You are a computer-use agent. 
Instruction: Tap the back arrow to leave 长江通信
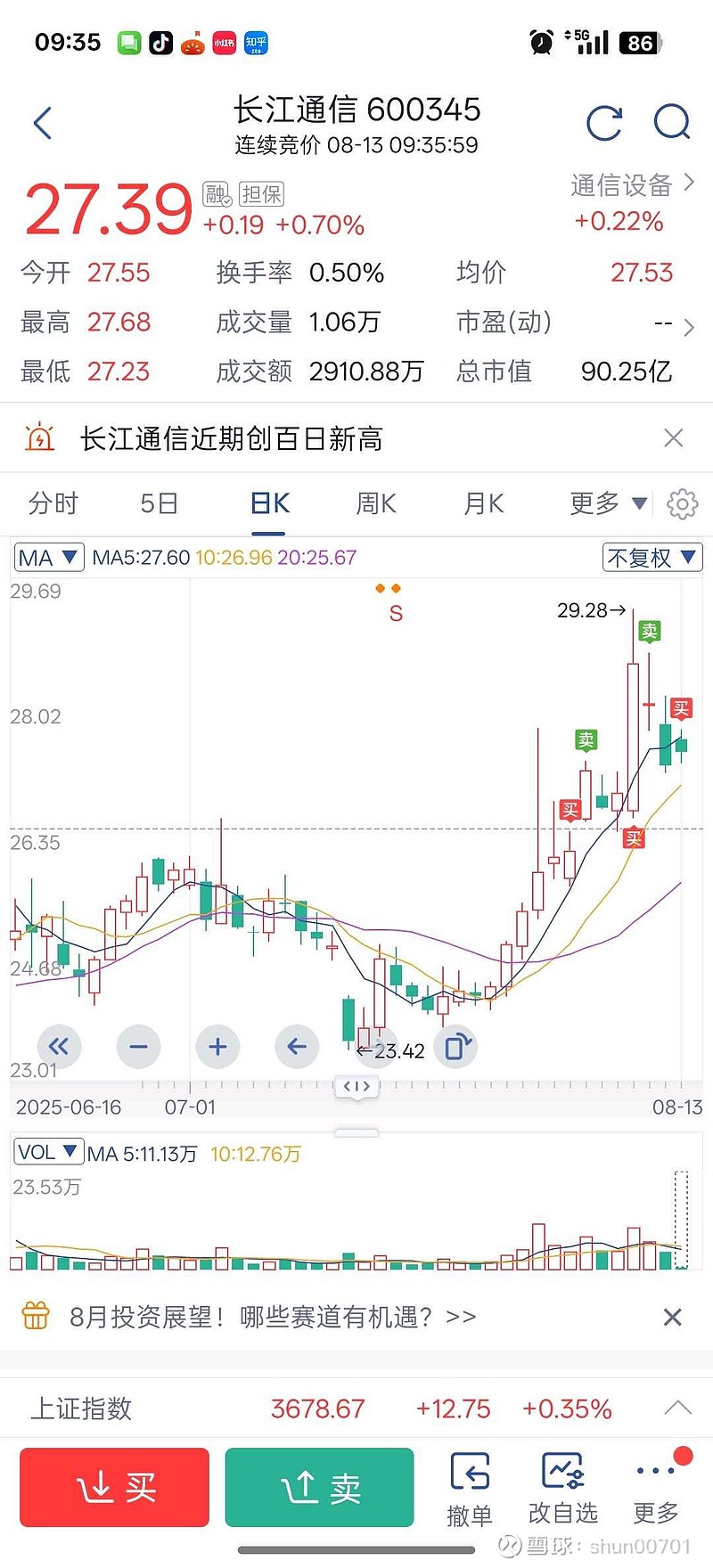tap(42, 124)
